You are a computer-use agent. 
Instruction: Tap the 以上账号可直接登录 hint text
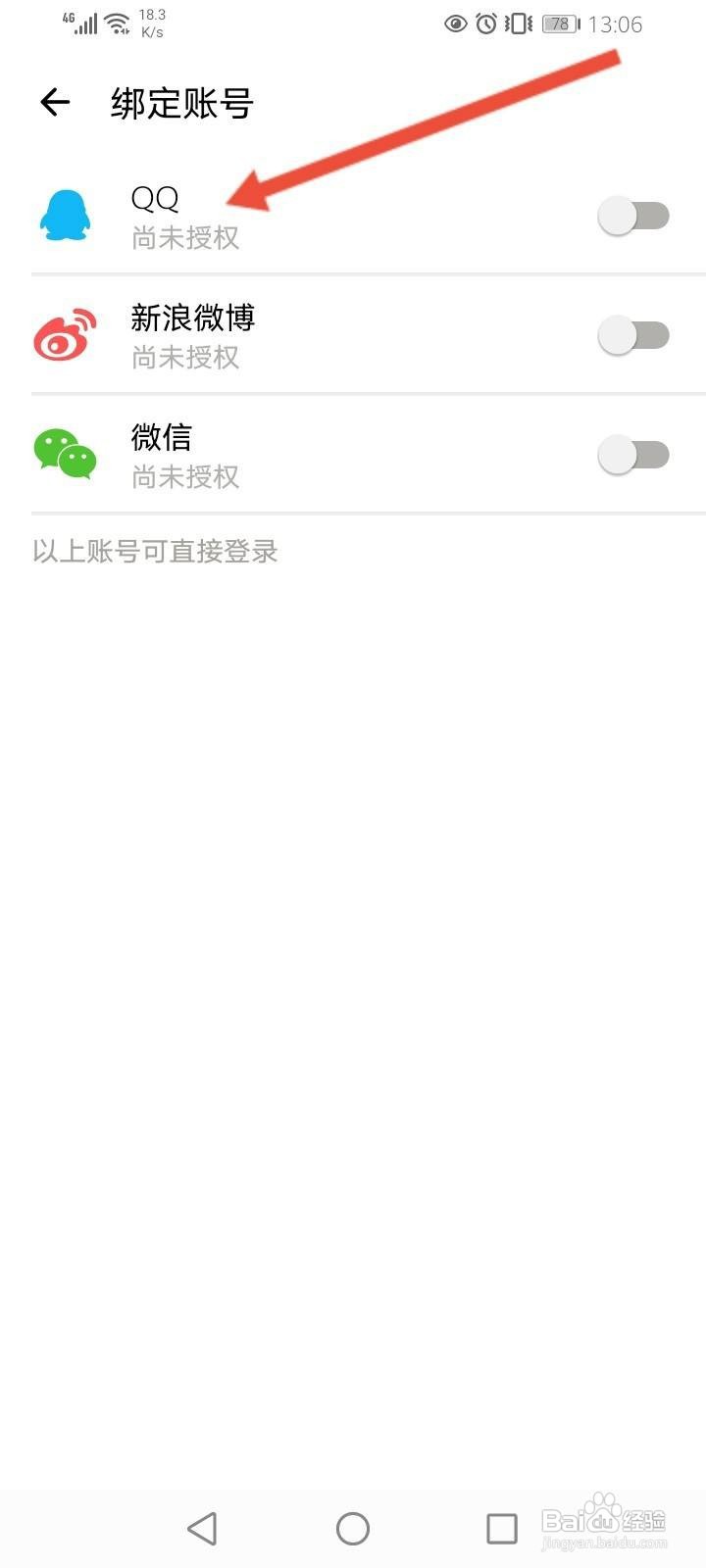point(153,552)
